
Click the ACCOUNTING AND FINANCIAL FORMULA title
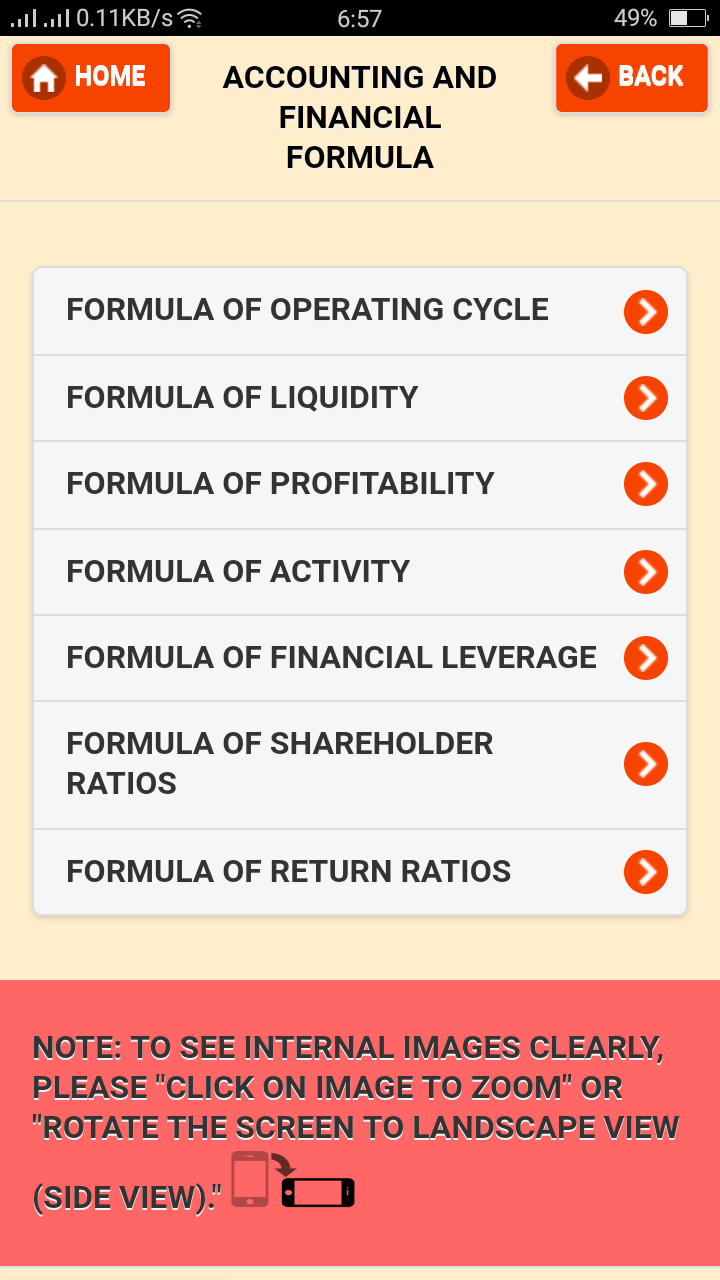coord(360,117)
